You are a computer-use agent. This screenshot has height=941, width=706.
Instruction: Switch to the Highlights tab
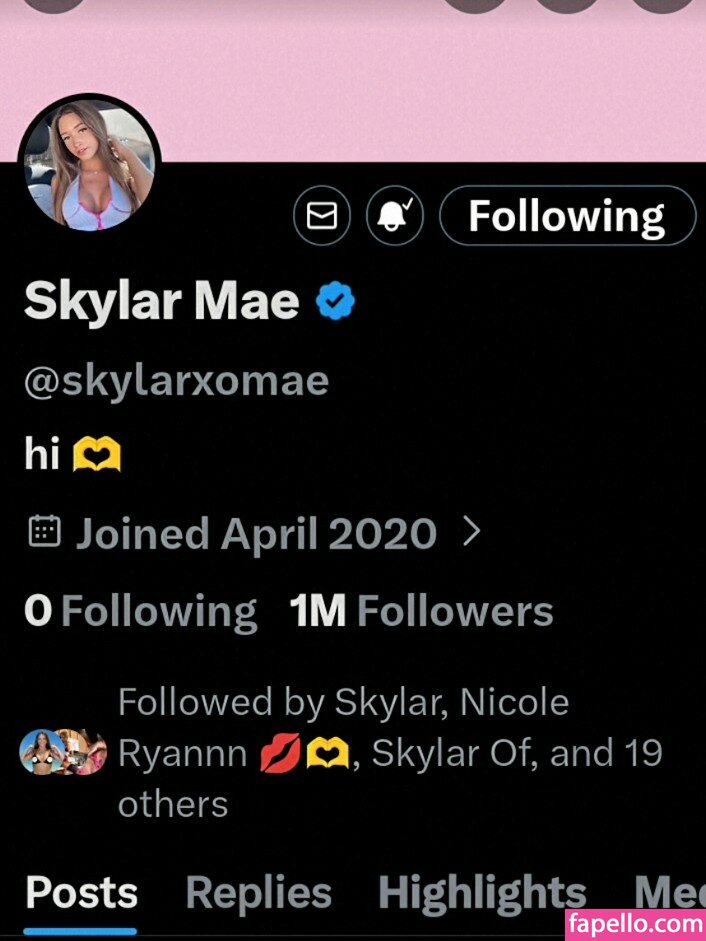click(482, 892)
